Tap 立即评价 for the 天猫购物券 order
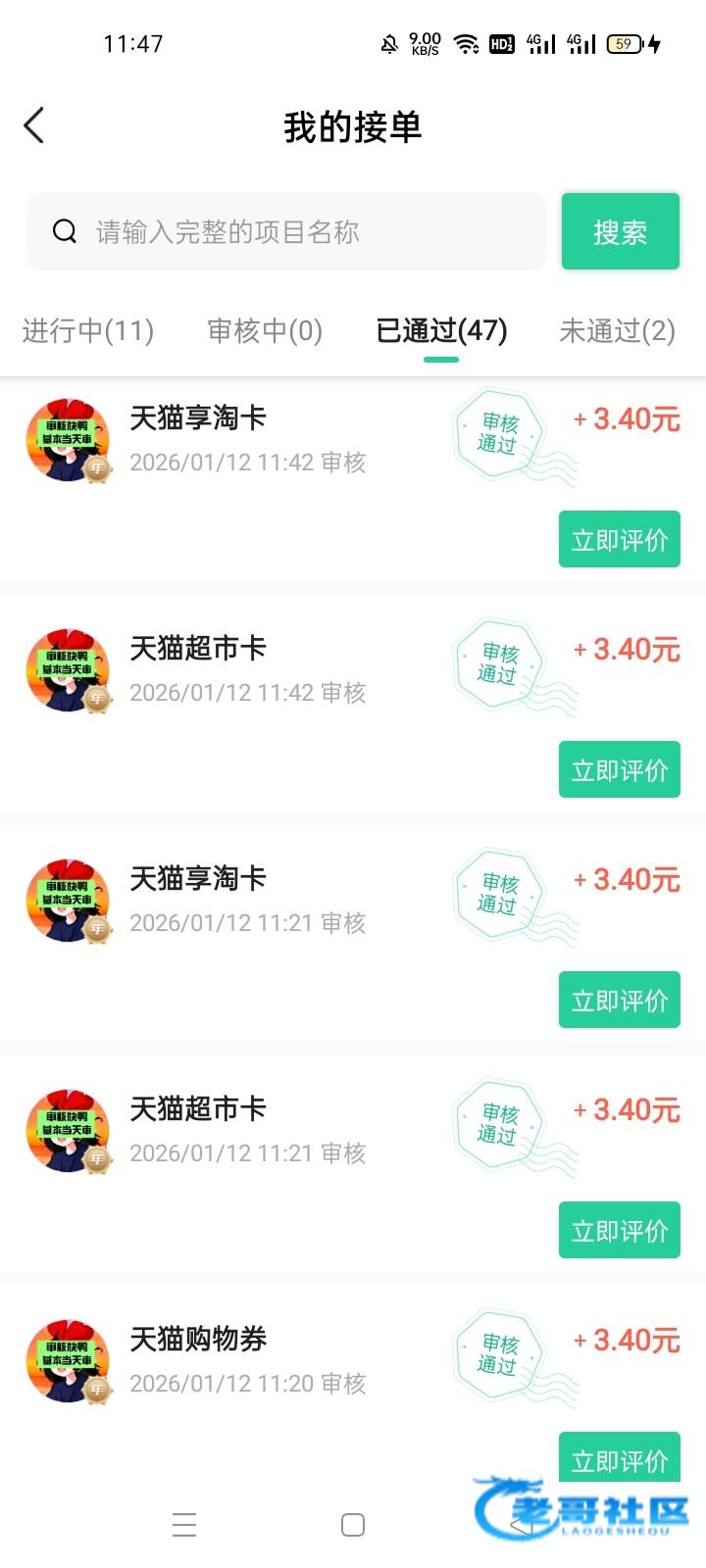Image resolution: width=706 pixels, height=1568 pixels. pos(620,1459)
